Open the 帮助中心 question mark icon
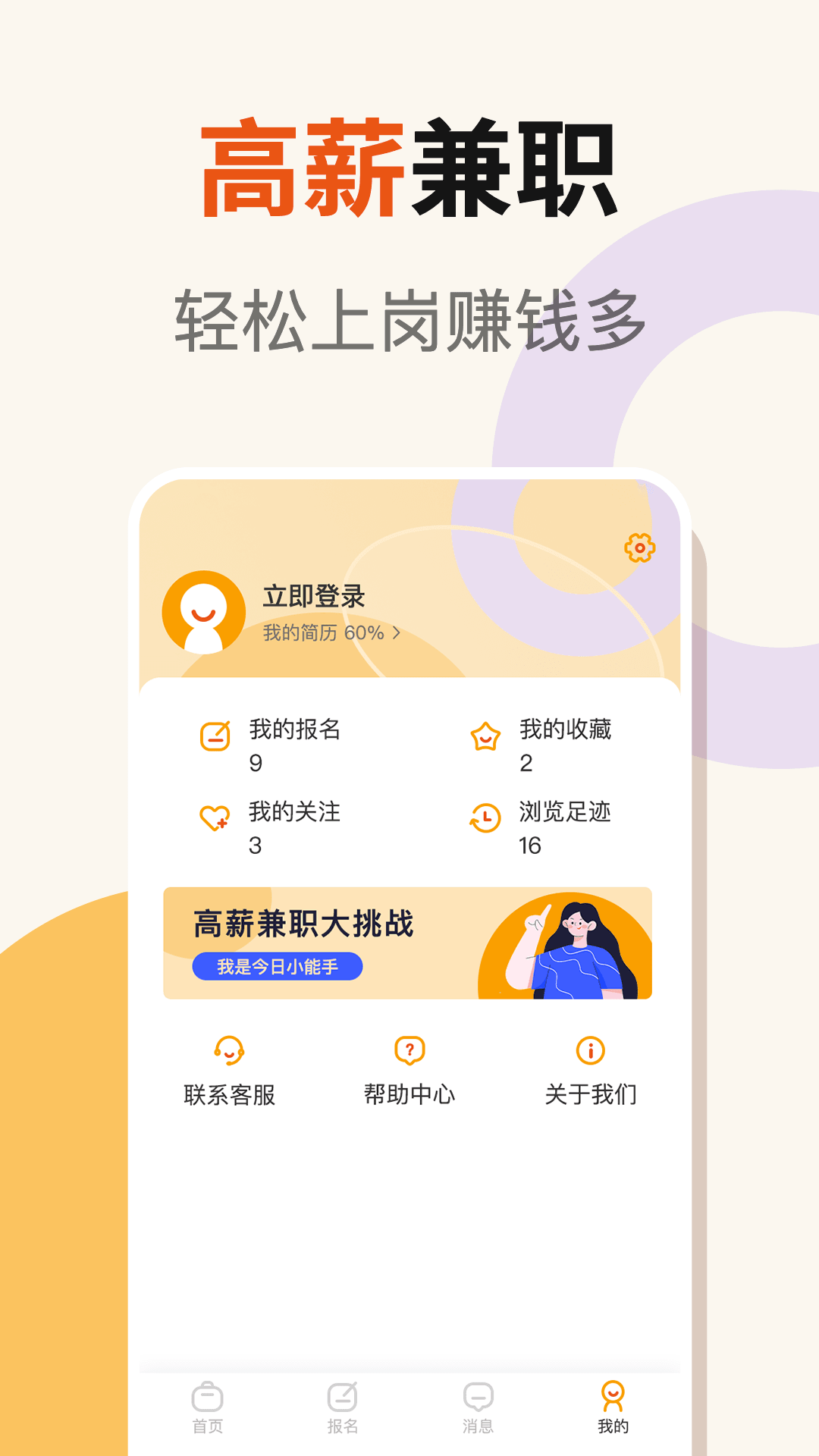The width and height of the screenshot is (819, 1456). pyautogui.click(x=409, y=1051)
